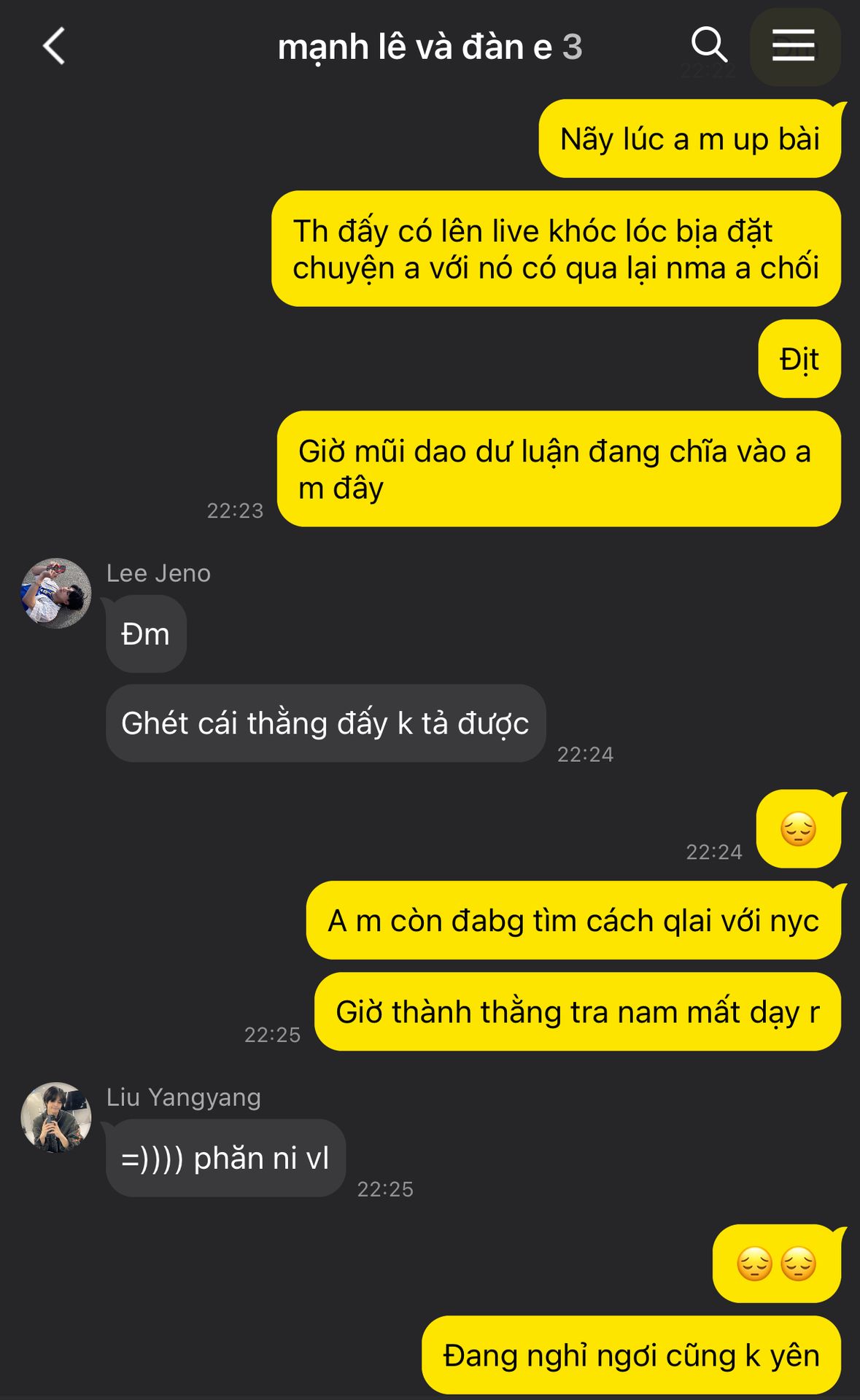Open the chat room hamburger menu

(794, 47)
